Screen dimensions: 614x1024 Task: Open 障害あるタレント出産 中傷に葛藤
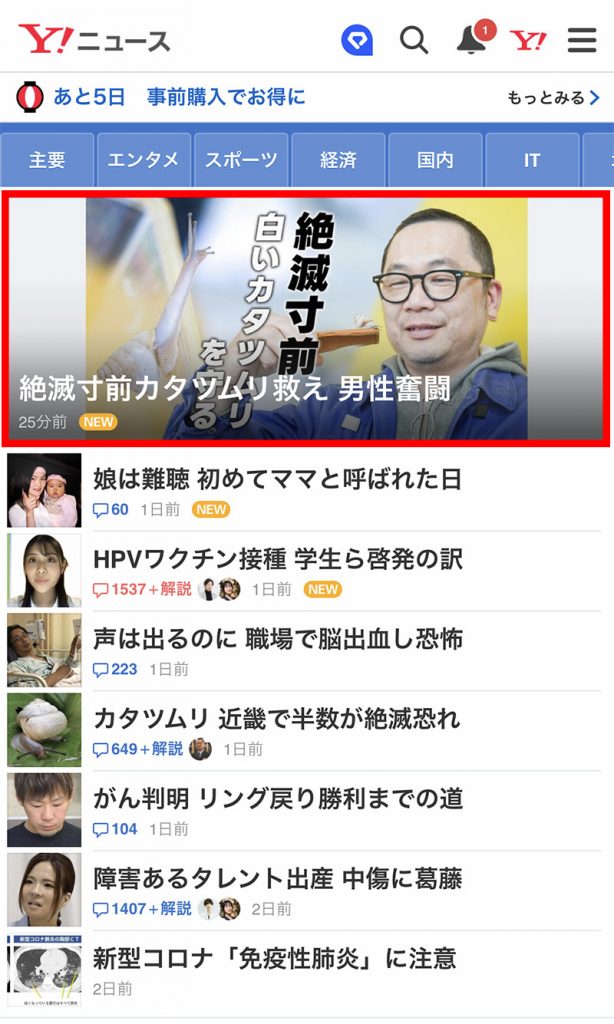277,879
